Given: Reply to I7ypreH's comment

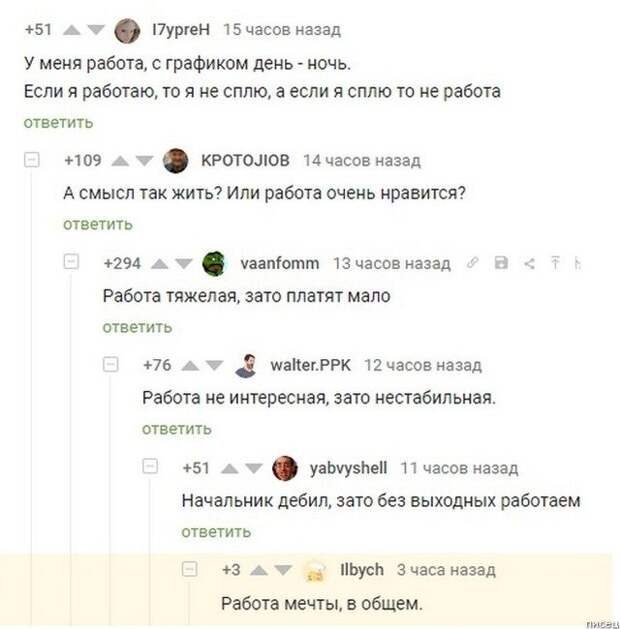Looking at the screenshot, I should 58,122.
